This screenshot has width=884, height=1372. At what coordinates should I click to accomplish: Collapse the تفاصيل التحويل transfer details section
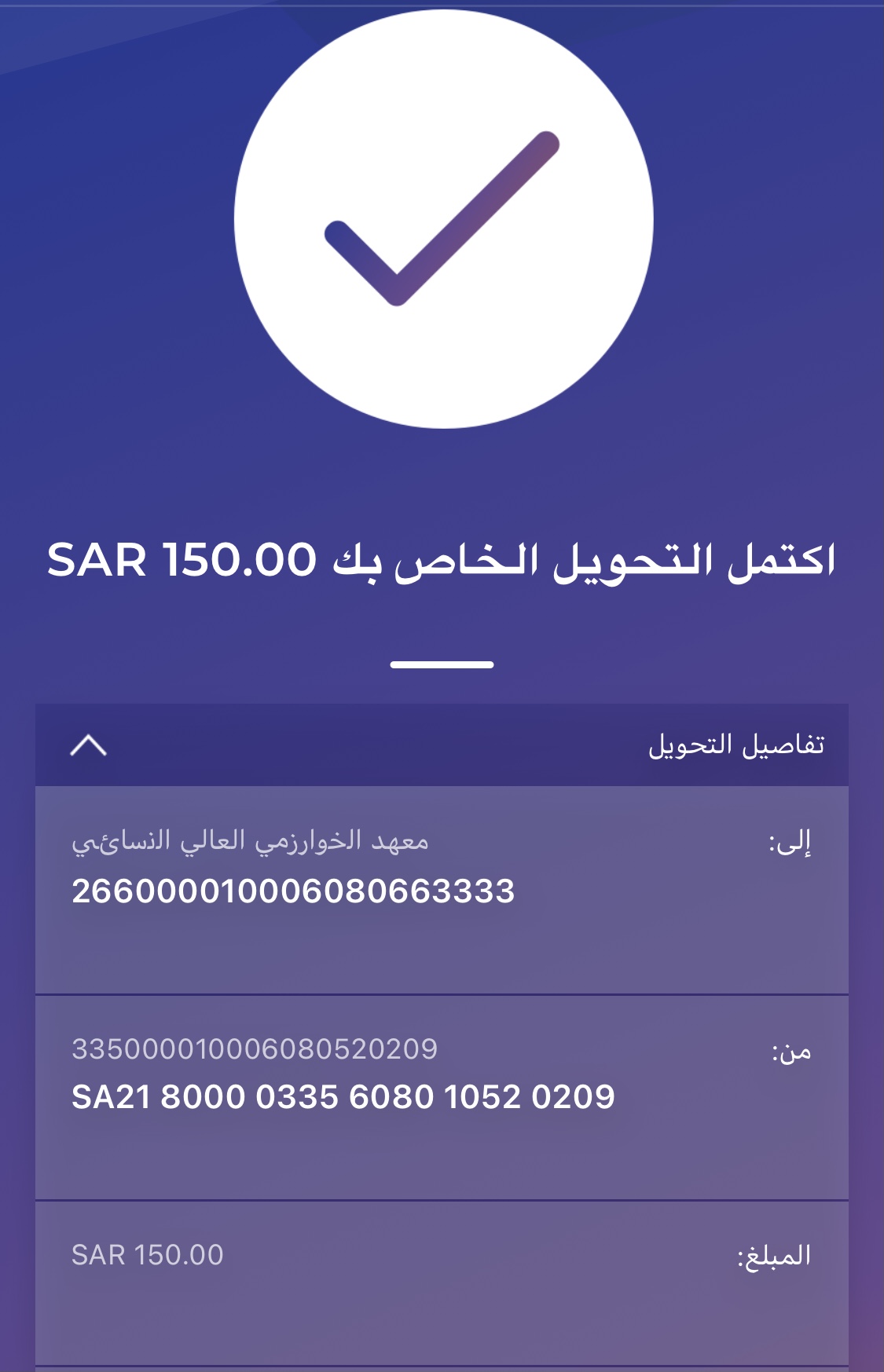(88, 745)
